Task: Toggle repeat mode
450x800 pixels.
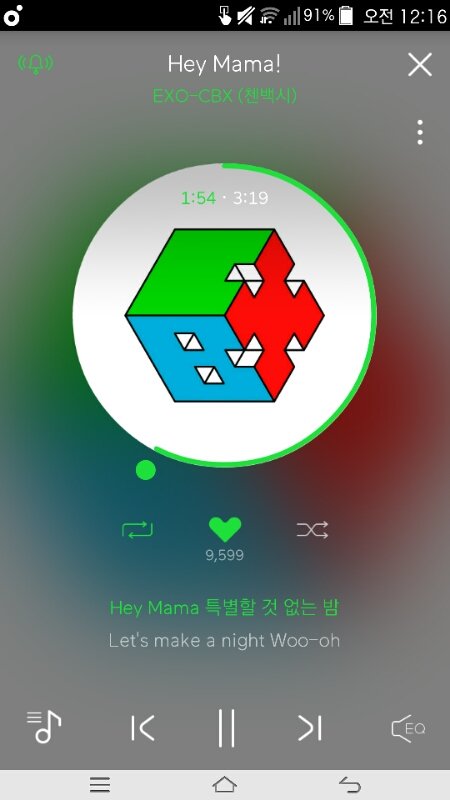Action: click(x=137, y=530)
